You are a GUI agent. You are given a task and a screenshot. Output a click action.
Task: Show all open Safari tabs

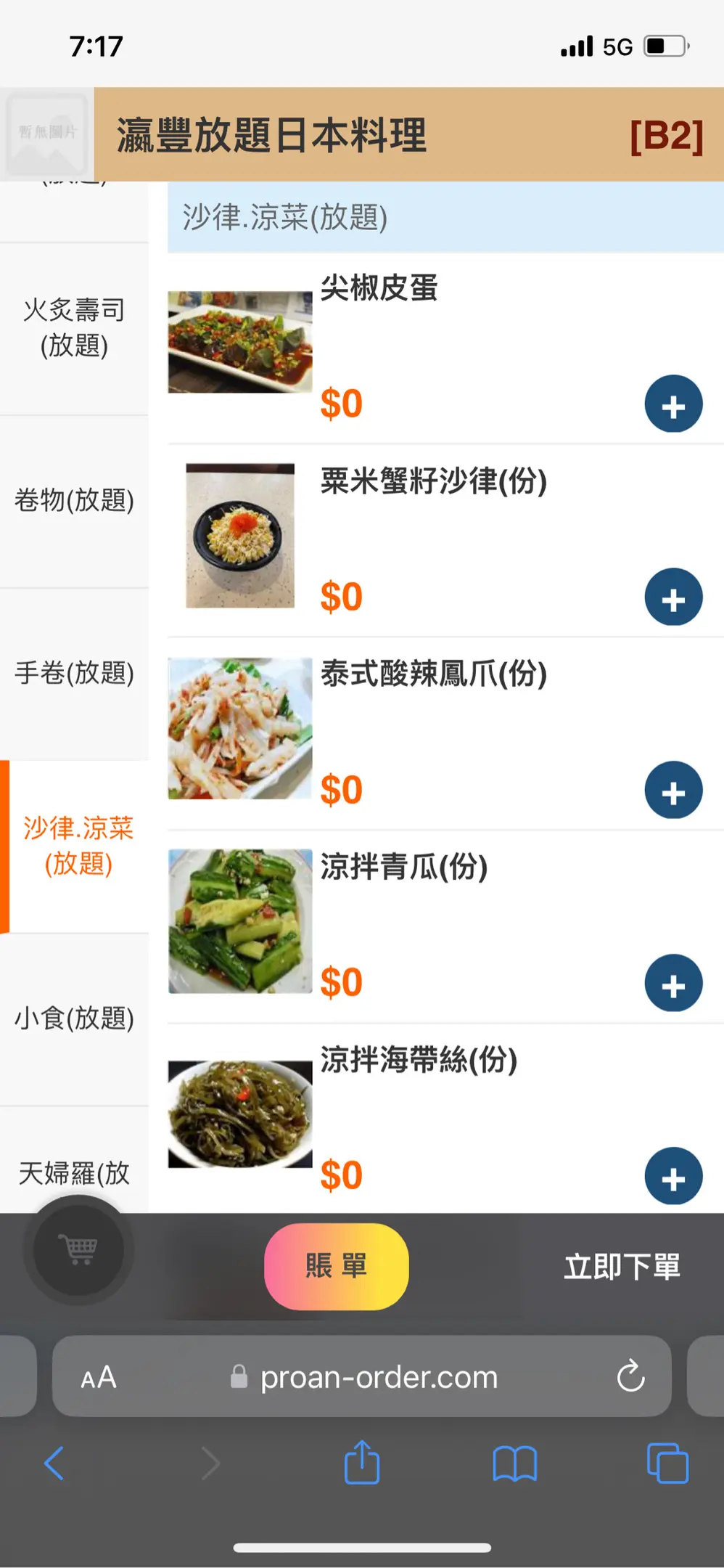pyautogui.click(x=667, y=1463)
